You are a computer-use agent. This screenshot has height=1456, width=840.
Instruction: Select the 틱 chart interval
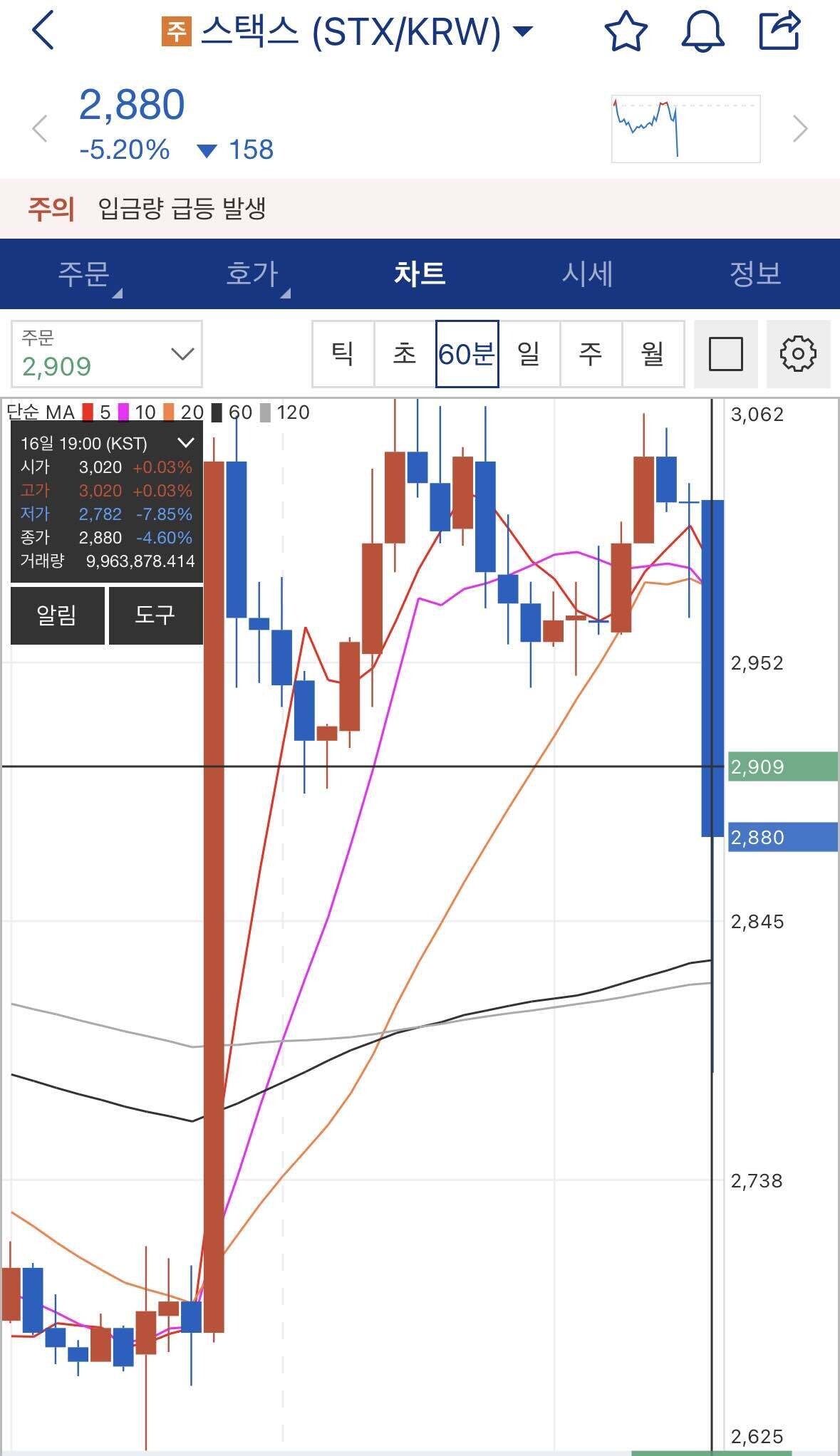click(x=343, y=354)
